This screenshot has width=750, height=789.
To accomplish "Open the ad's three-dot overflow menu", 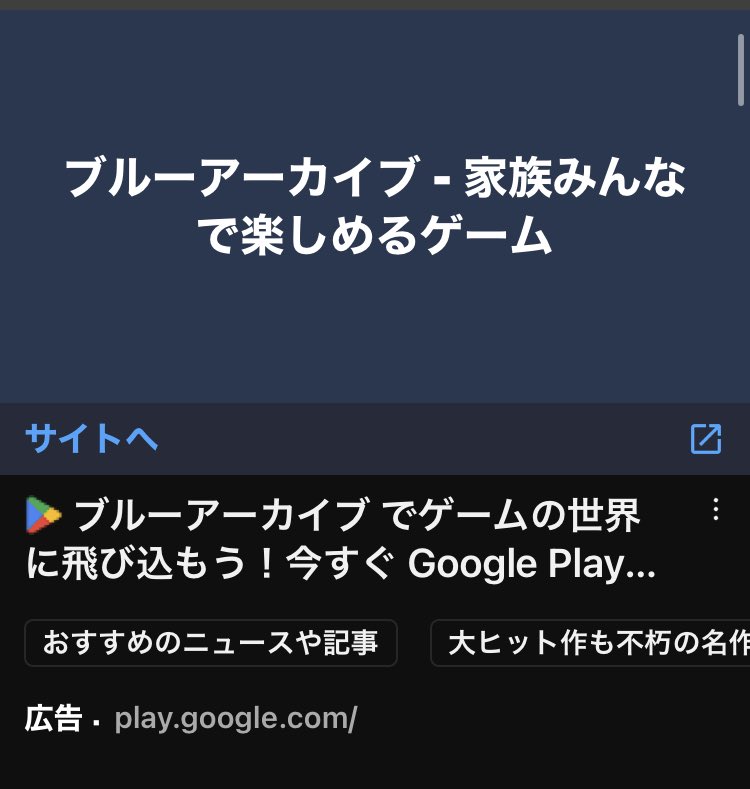I will [x=715, y=511].
